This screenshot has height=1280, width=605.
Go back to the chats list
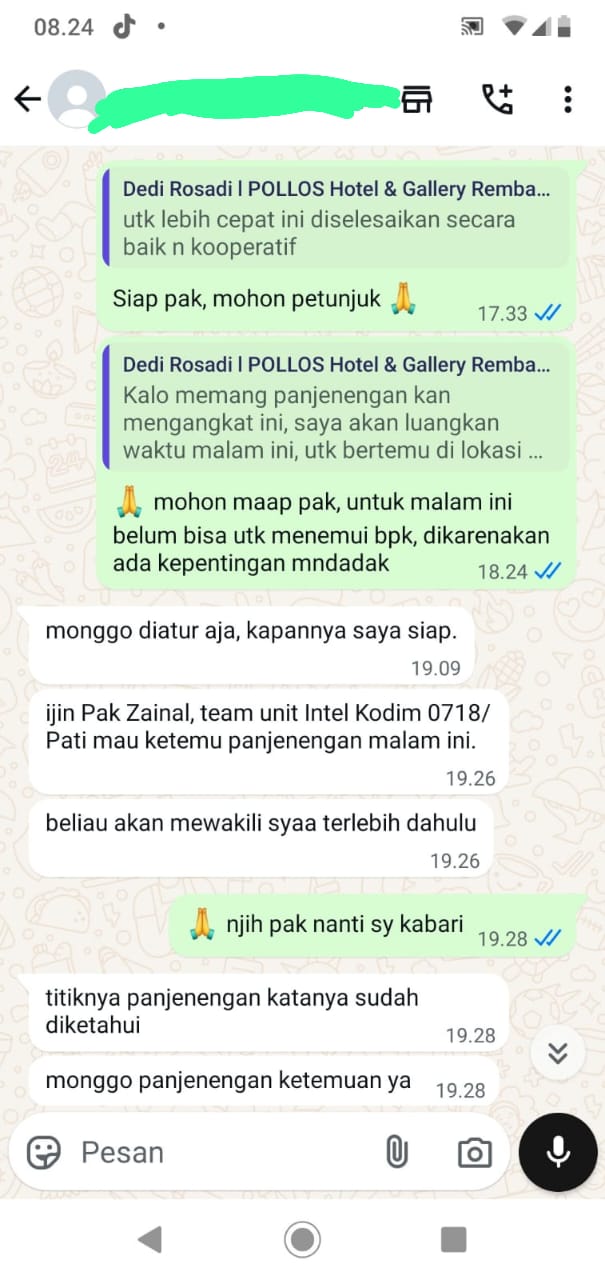(x=27, y=99)
